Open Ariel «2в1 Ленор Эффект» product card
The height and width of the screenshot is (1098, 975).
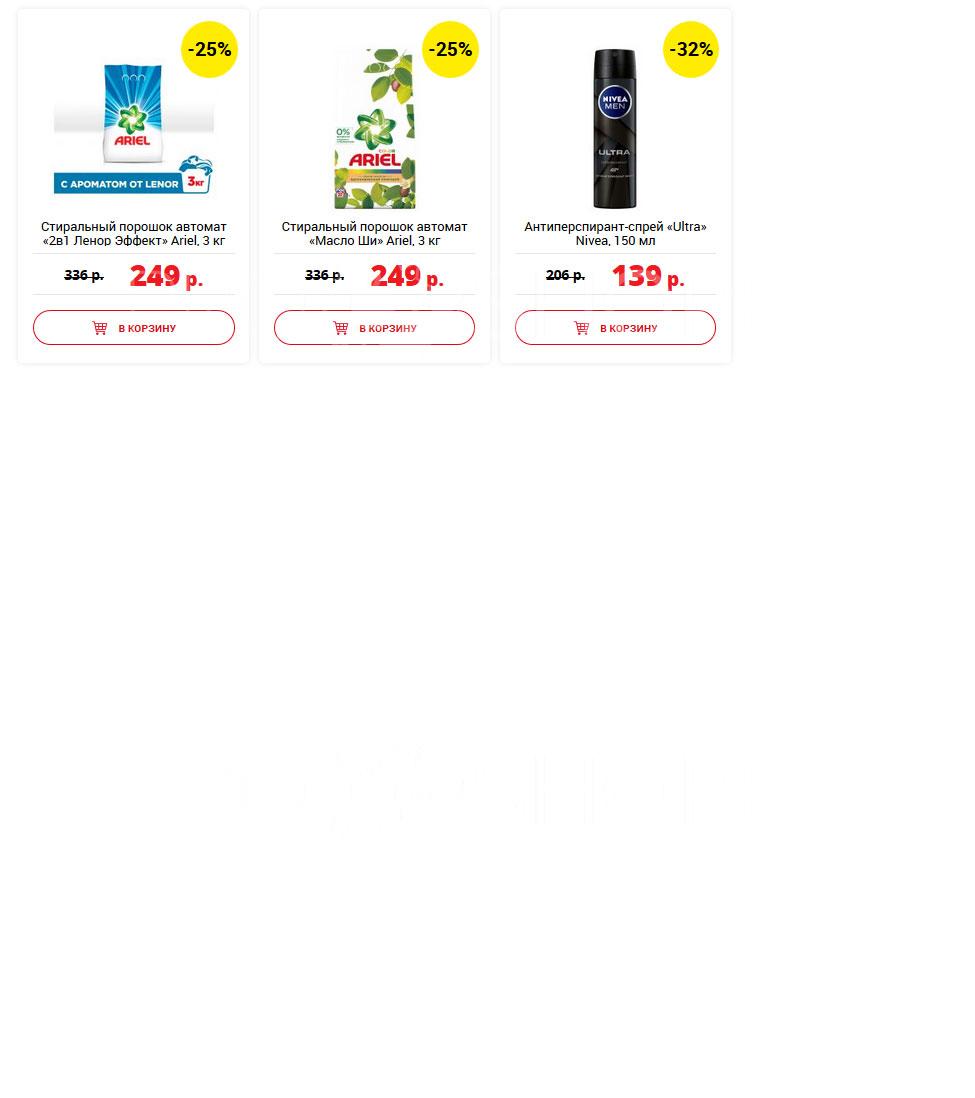(134, 234)
